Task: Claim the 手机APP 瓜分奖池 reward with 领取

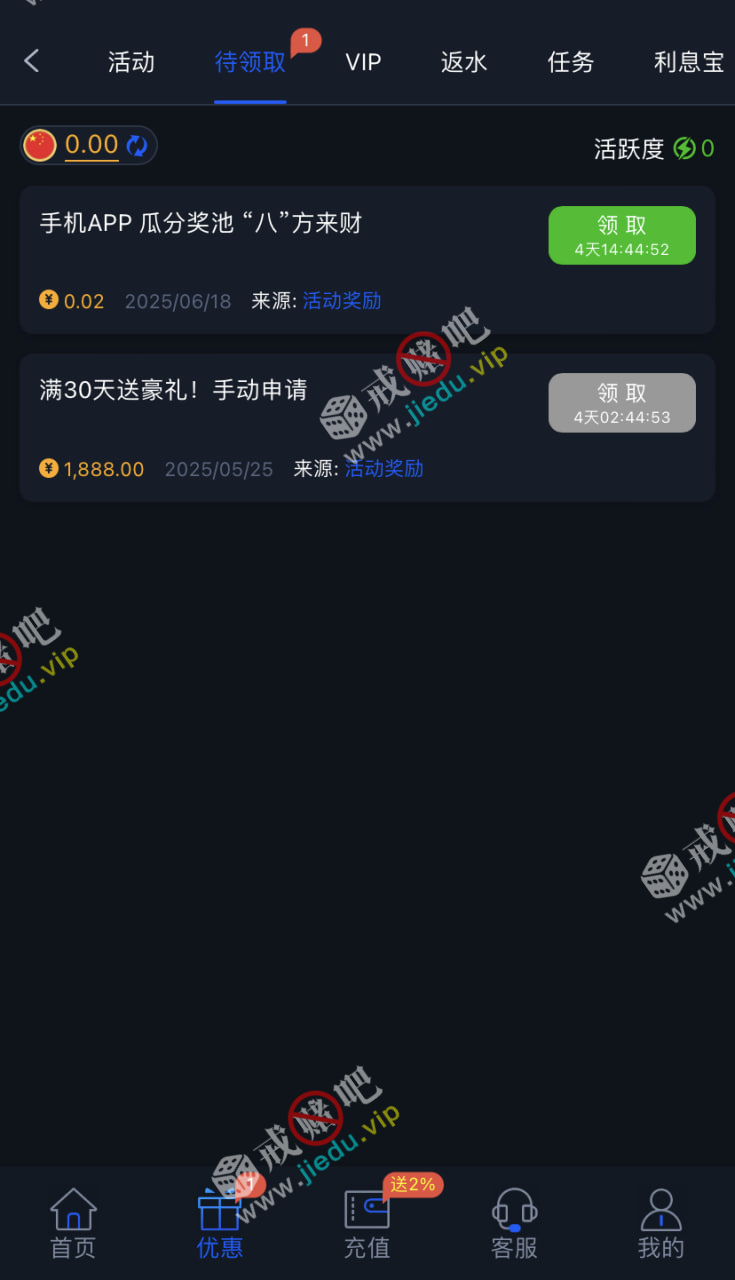Action: [x=621, y=235]
